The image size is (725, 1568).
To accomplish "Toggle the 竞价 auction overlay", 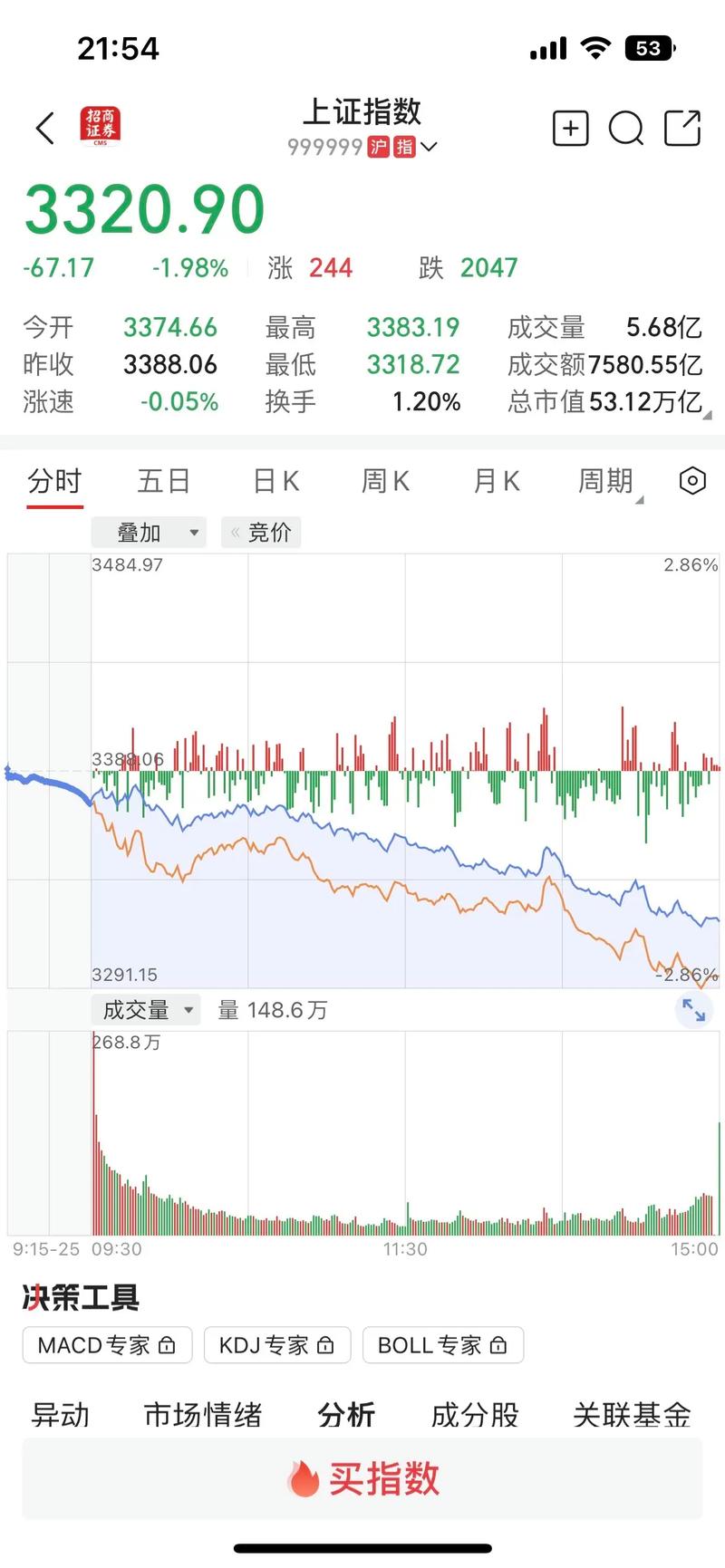I will point(261,533).
